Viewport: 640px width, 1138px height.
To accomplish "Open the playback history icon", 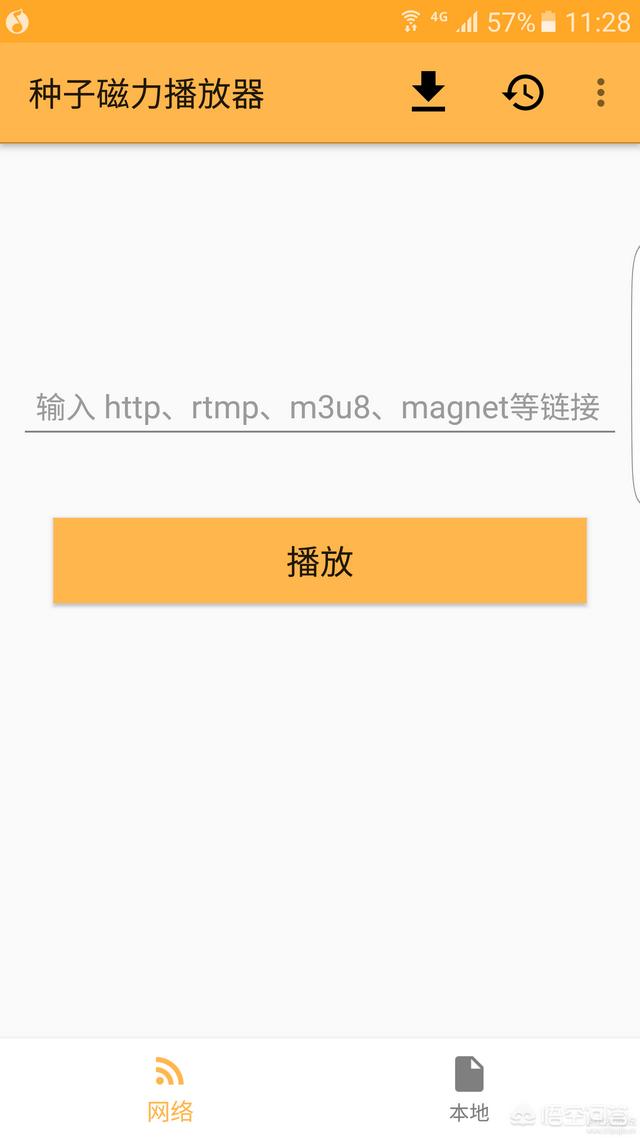I will pos(522,93).
